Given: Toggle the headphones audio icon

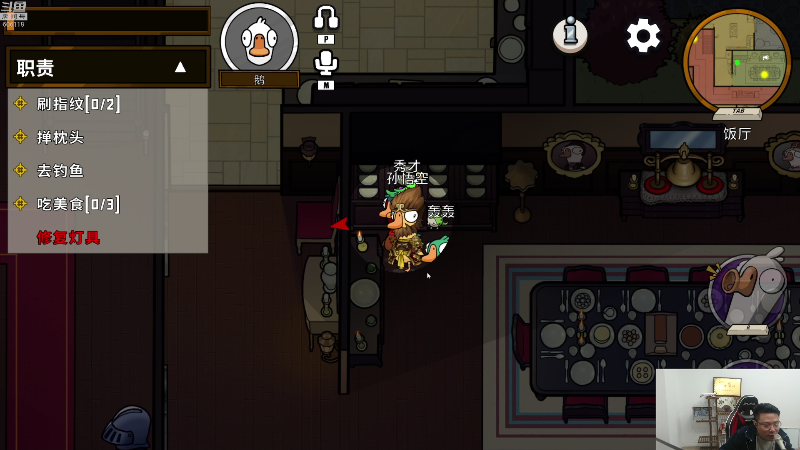Looking at the screenshot, I should pos(326,18).
